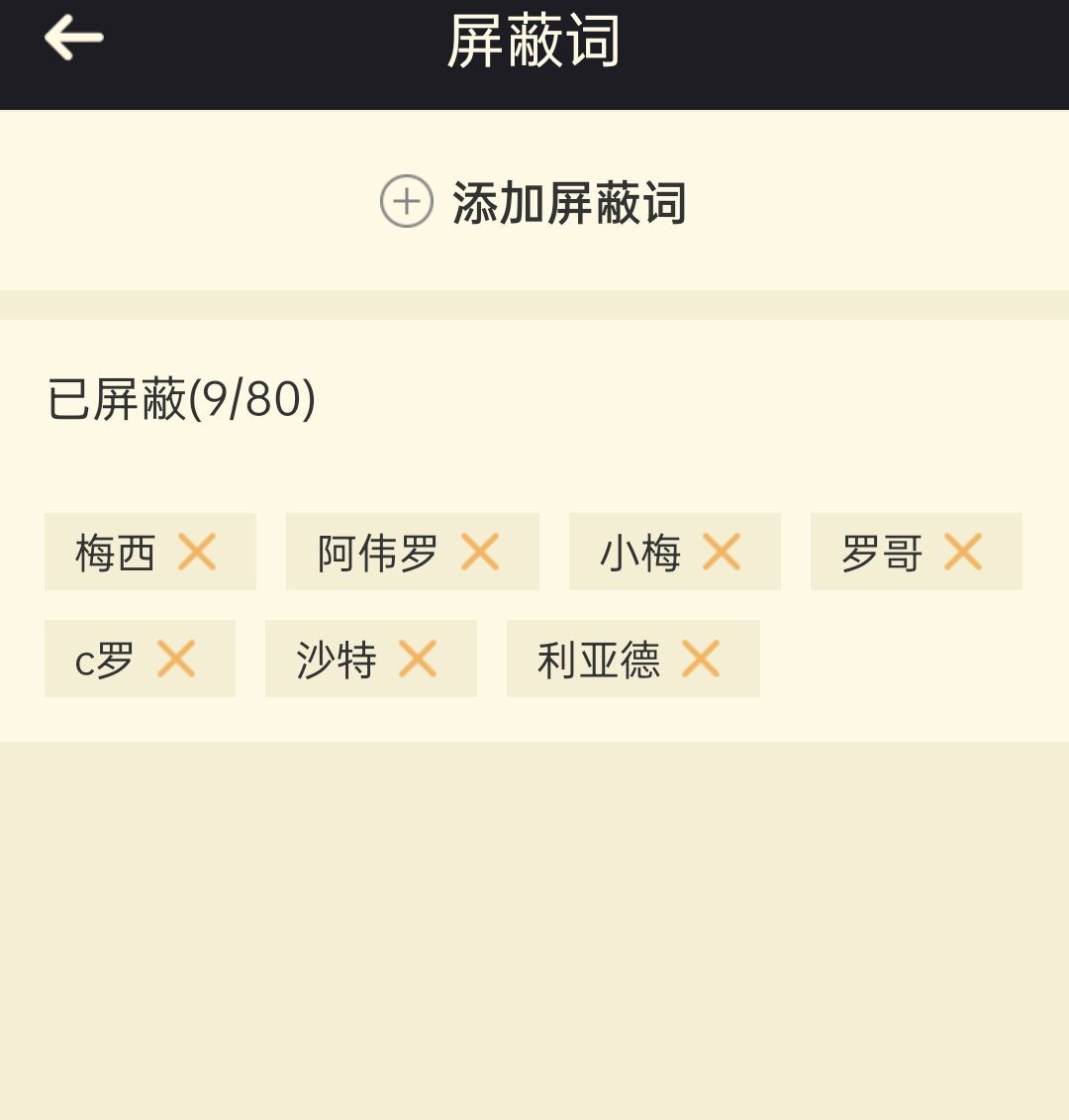The height and width of the screenshot is (1120, 1069).
Task: Remove 小梅 by clicking its X
Action: pos(722,554)
